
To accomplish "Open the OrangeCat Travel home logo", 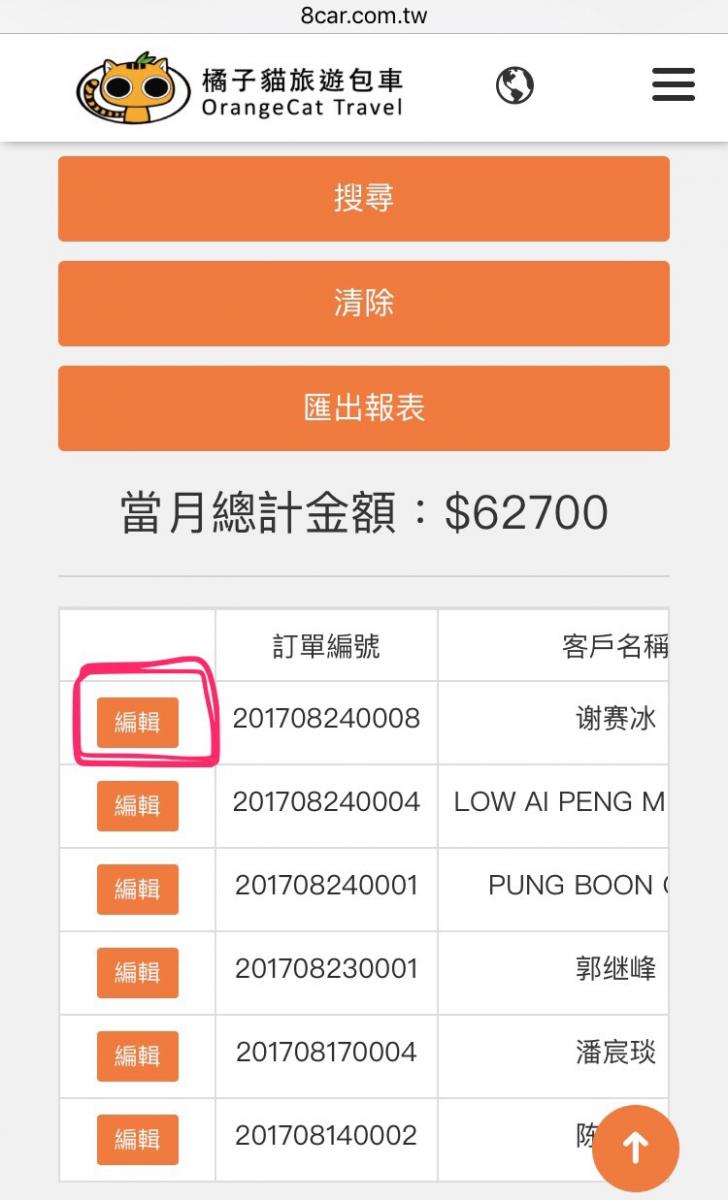I will click(x=240, y=89).
